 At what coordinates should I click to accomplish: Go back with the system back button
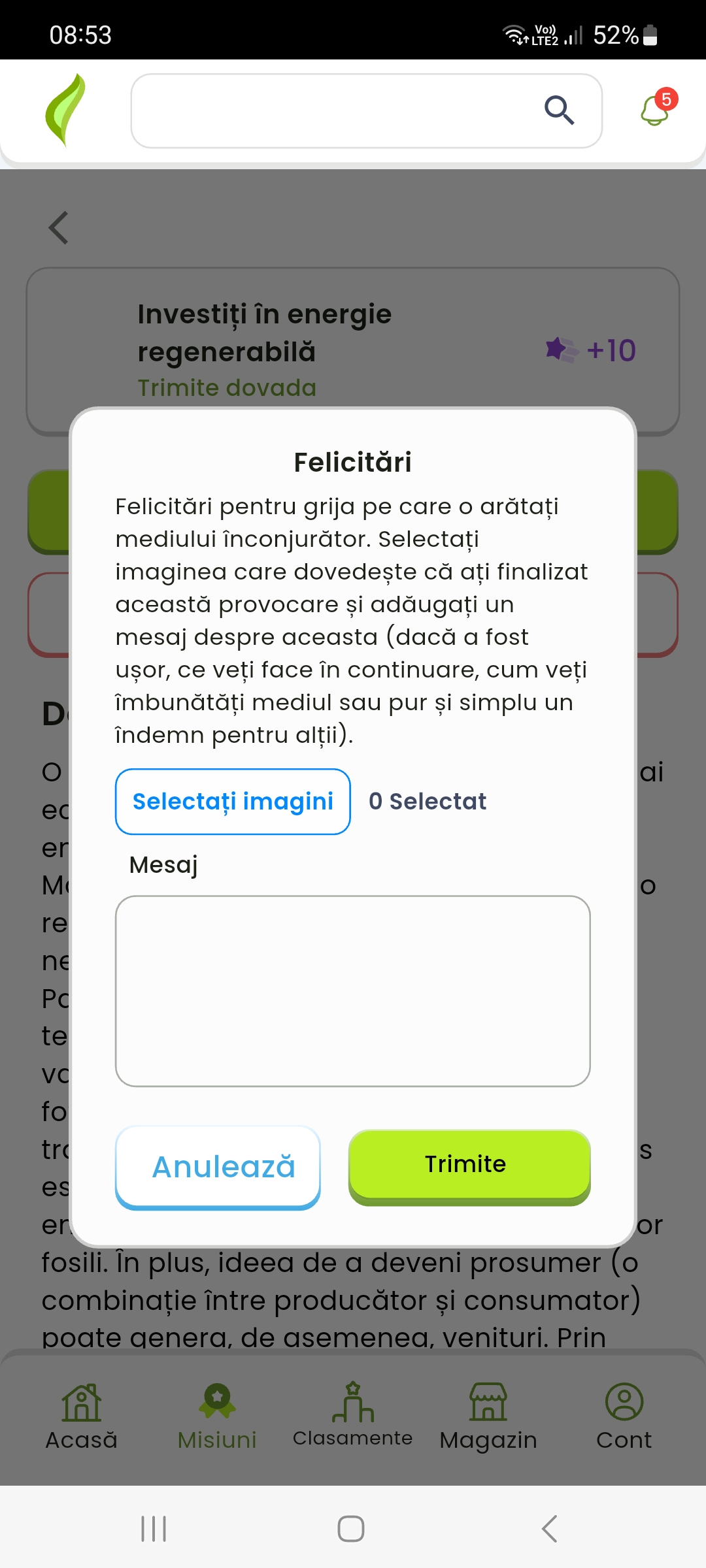[550, 1529]
